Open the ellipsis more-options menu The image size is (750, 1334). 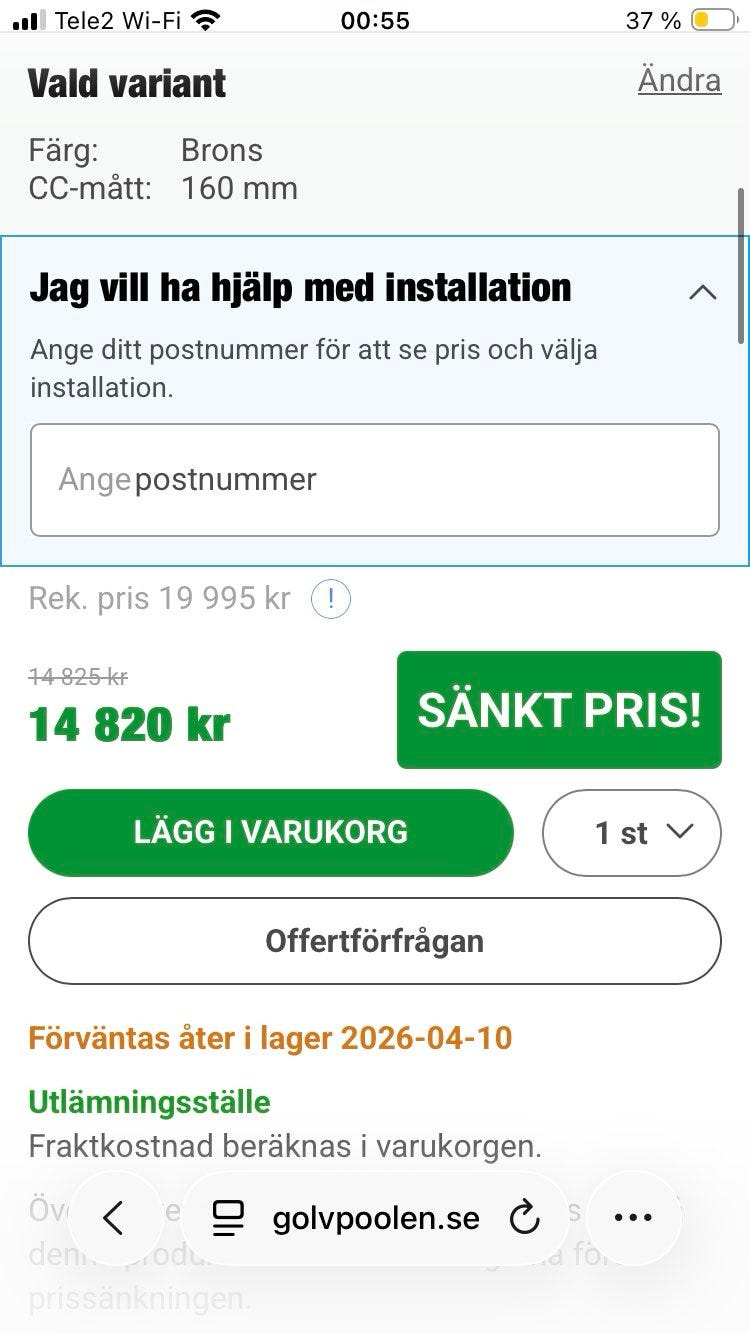pos(633,1217)
